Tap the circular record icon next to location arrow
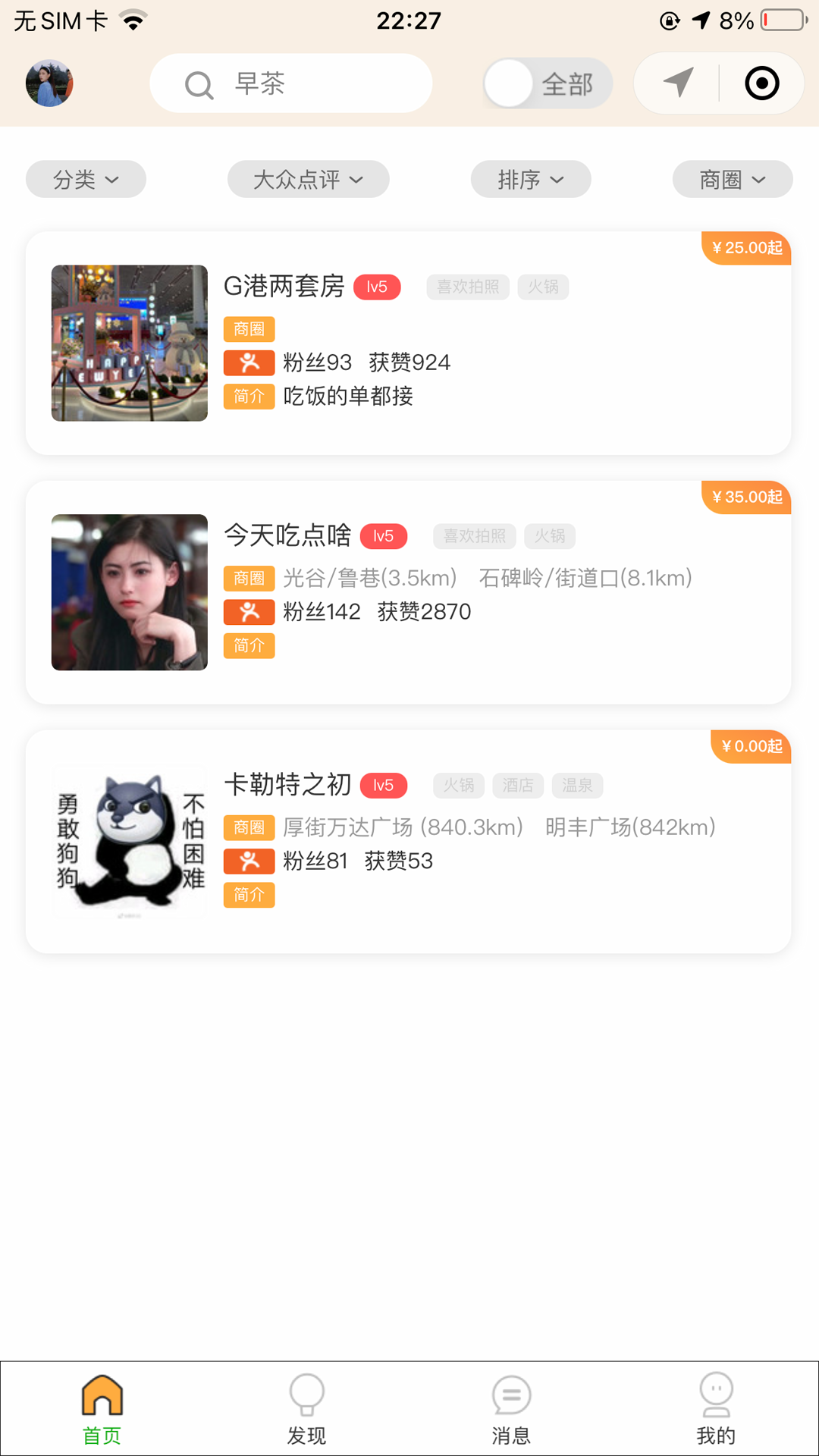This screenshot has height=1456, width=819. coord(761,83)
